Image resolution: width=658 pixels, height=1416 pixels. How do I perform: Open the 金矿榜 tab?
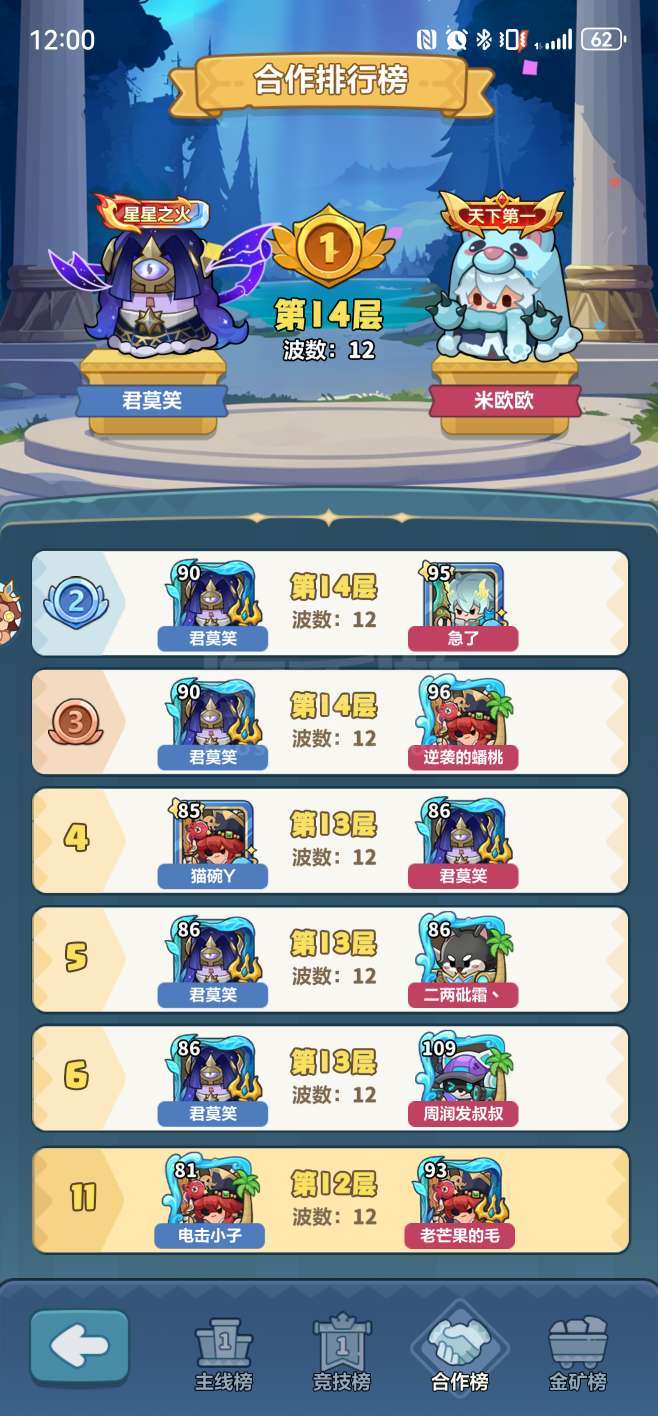(x=578, y=1355)
